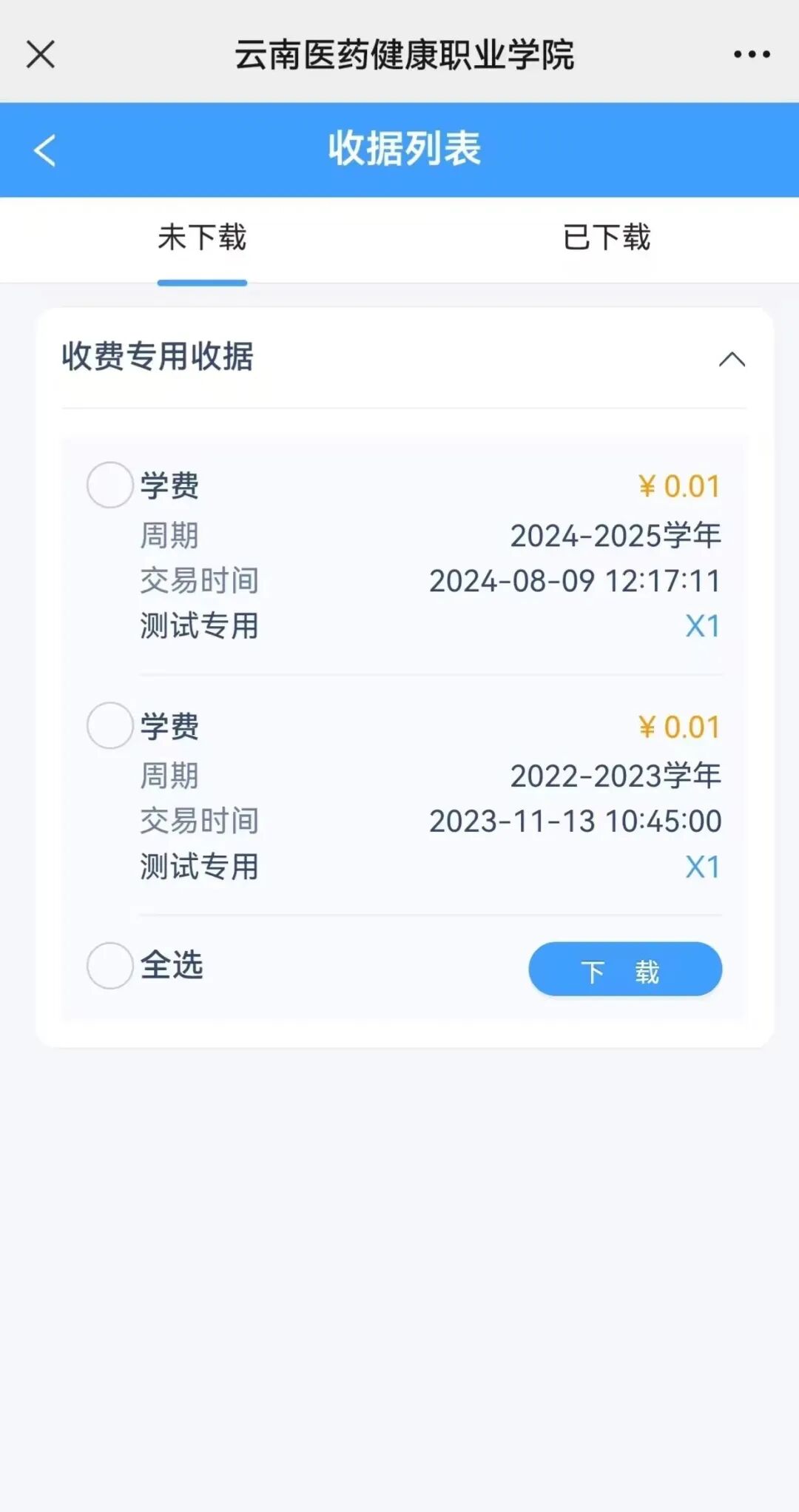This screenshot has width=799, height=1512.
Task: Collapse the 收费专用收据 section
Action: pyautogui.click(x=732, y=359)
